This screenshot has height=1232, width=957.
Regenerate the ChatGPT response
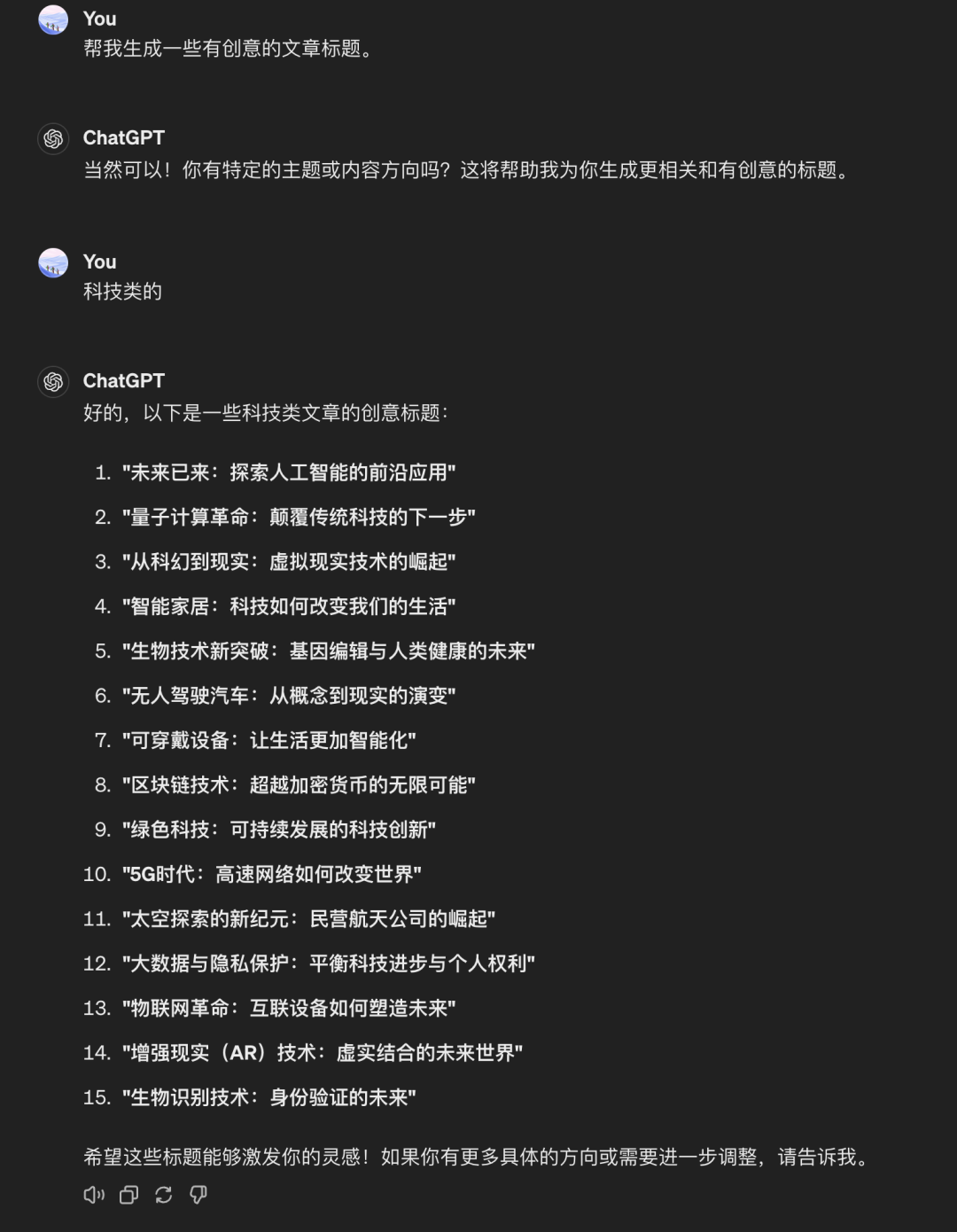(164, 1196)
